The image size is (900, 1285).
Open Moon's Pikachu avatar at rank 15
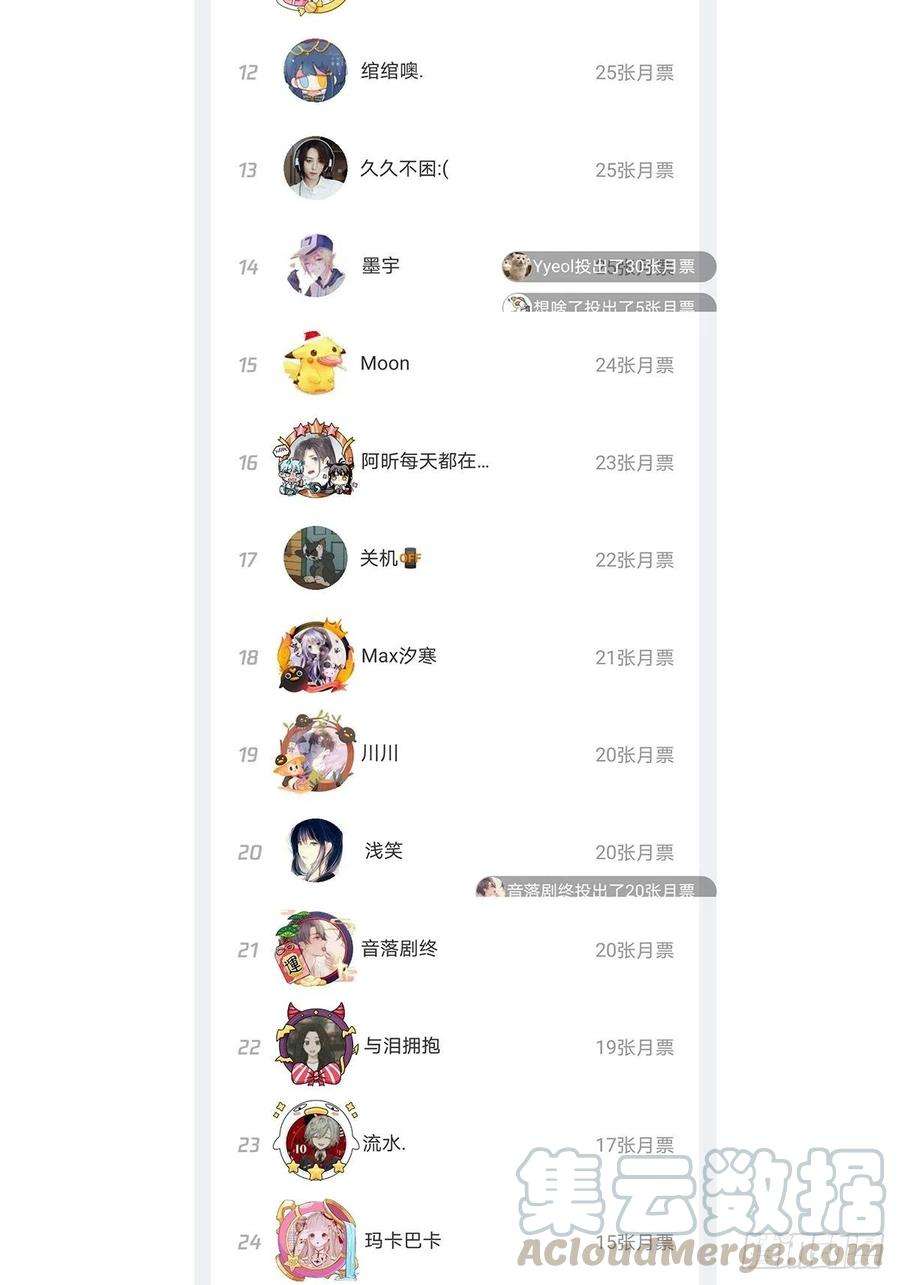(314, 364)
